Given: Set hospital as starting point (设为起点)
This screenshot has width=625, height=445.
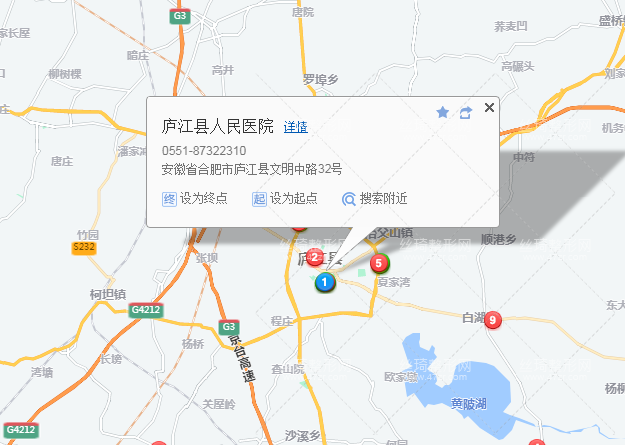Looking at the screenshot, I should [x=285, y=198].
